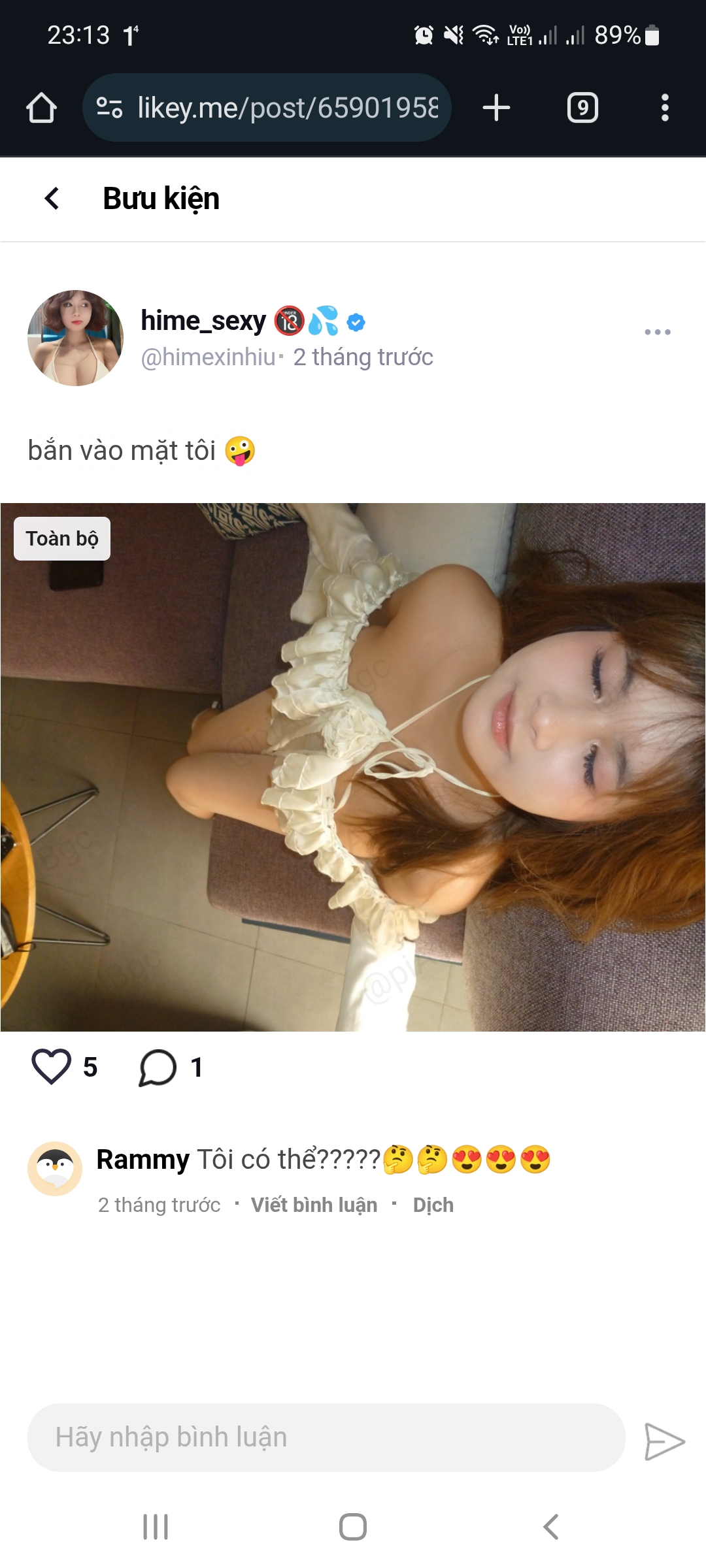706x1568 pixels.
Task: View Rammy's penguin avatar profile
Action: click(55, 1169)
